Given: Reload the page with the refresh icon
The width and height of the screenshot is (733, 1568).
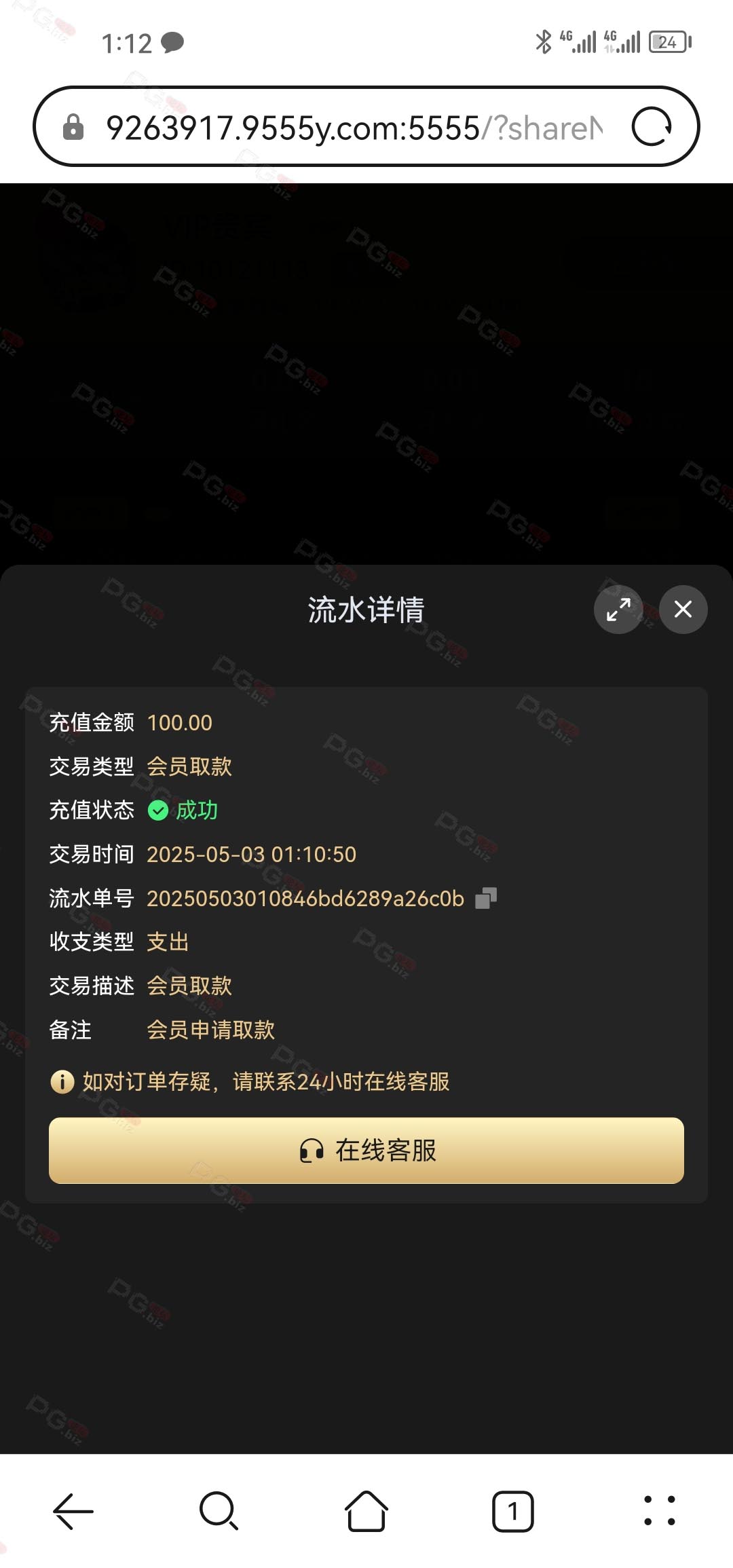Looking at the screenshot, I should tap(652, 127).
